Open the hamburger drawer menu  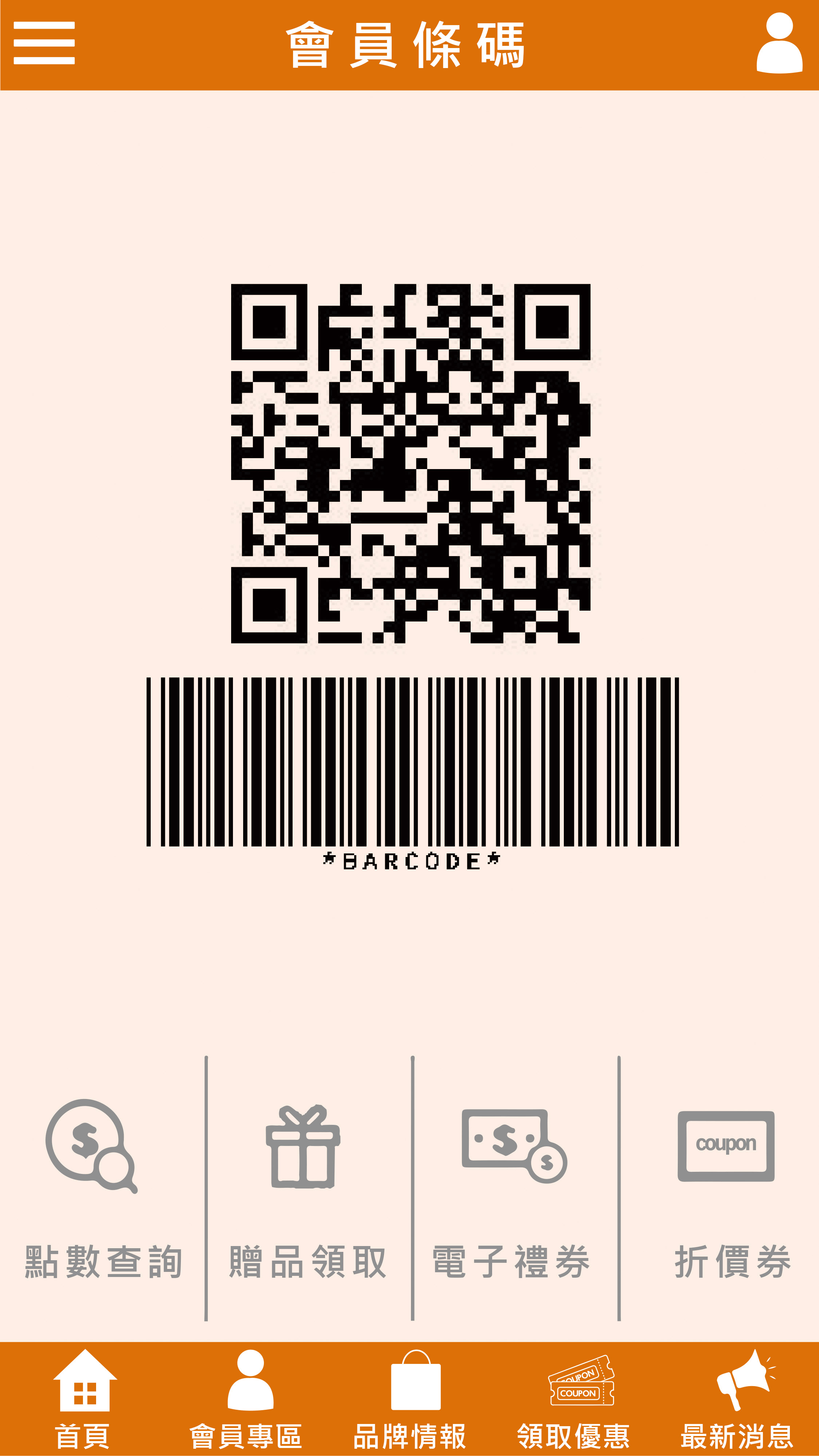point(44,43)
